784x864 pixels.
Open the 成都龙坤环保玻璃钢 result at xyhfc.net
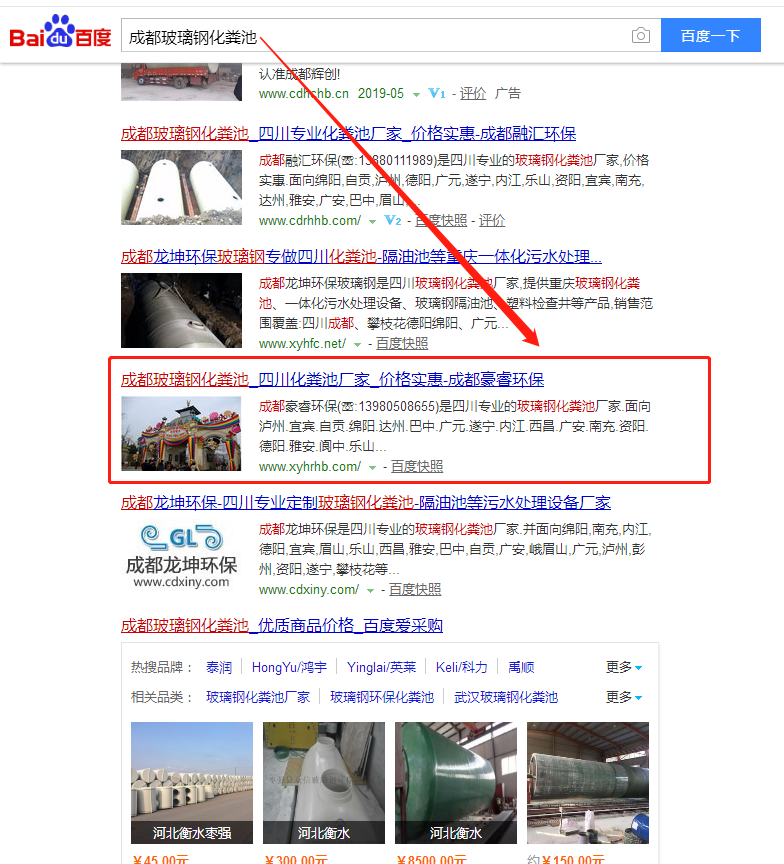[361, 256]
